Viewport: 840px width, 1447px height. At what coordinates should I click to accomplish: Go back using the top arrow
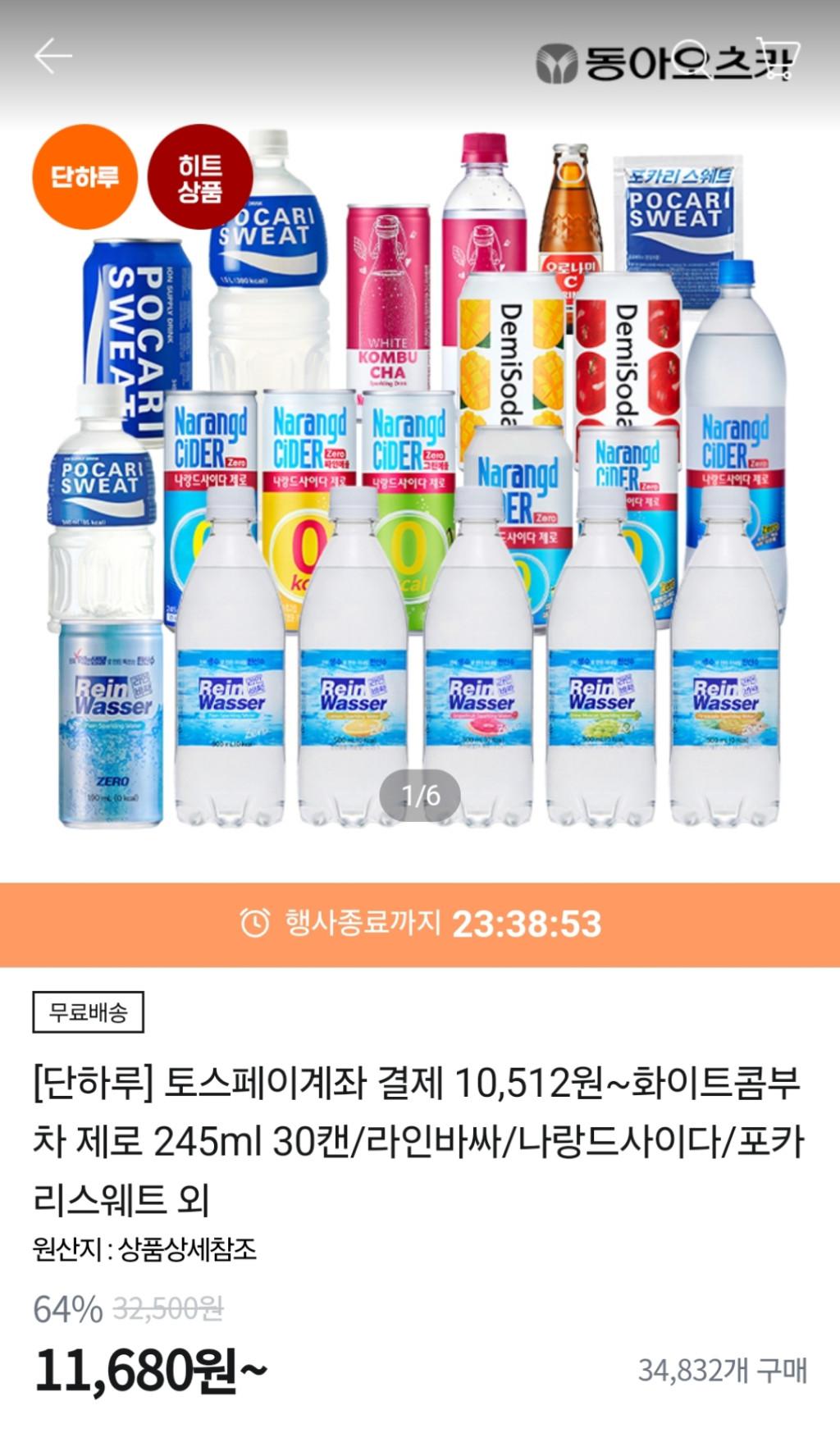pyautogui.click(x=53, y=57)
